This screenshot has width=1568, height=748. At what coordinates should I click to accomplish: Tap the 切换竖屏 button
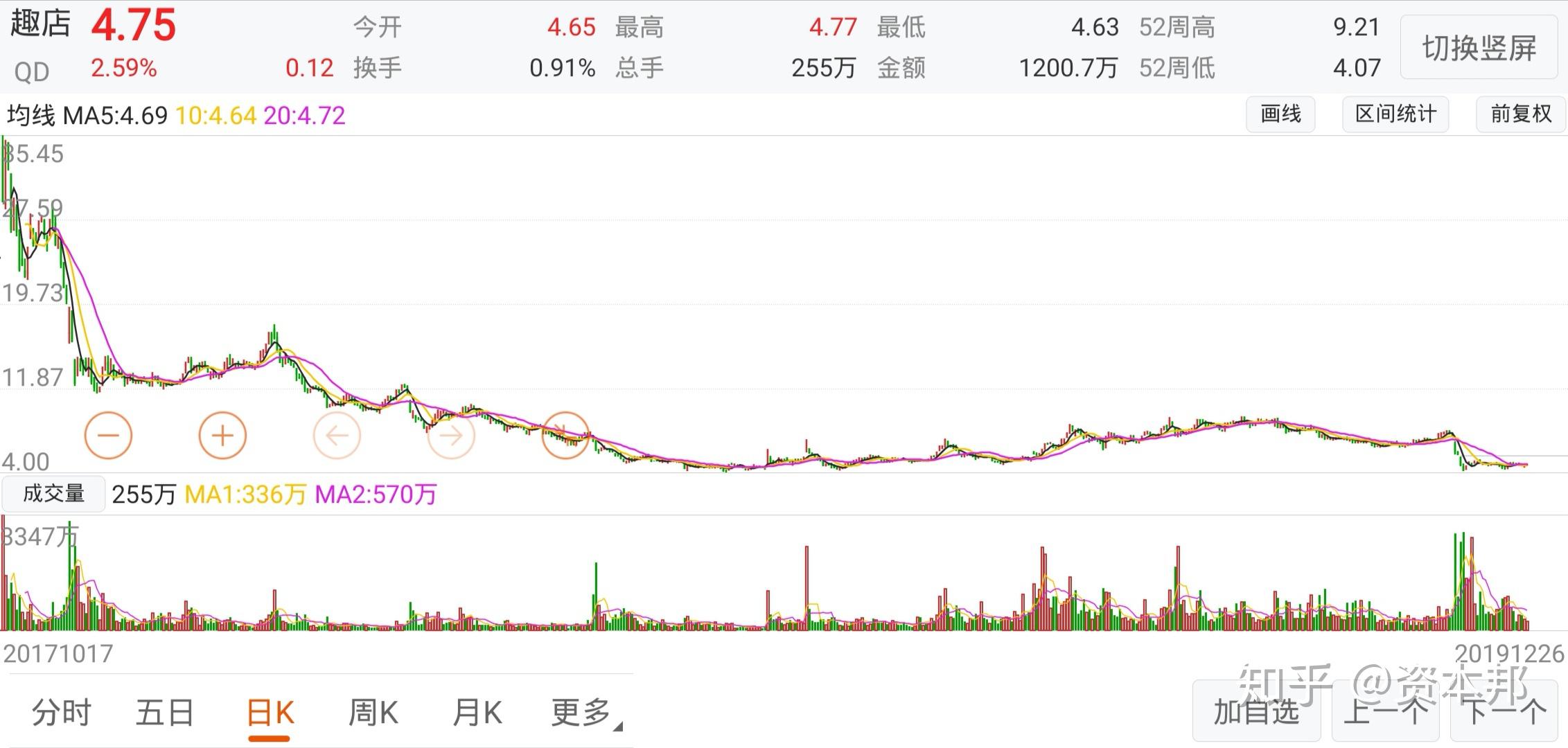pyautogui.click(x=1479, y=48)
